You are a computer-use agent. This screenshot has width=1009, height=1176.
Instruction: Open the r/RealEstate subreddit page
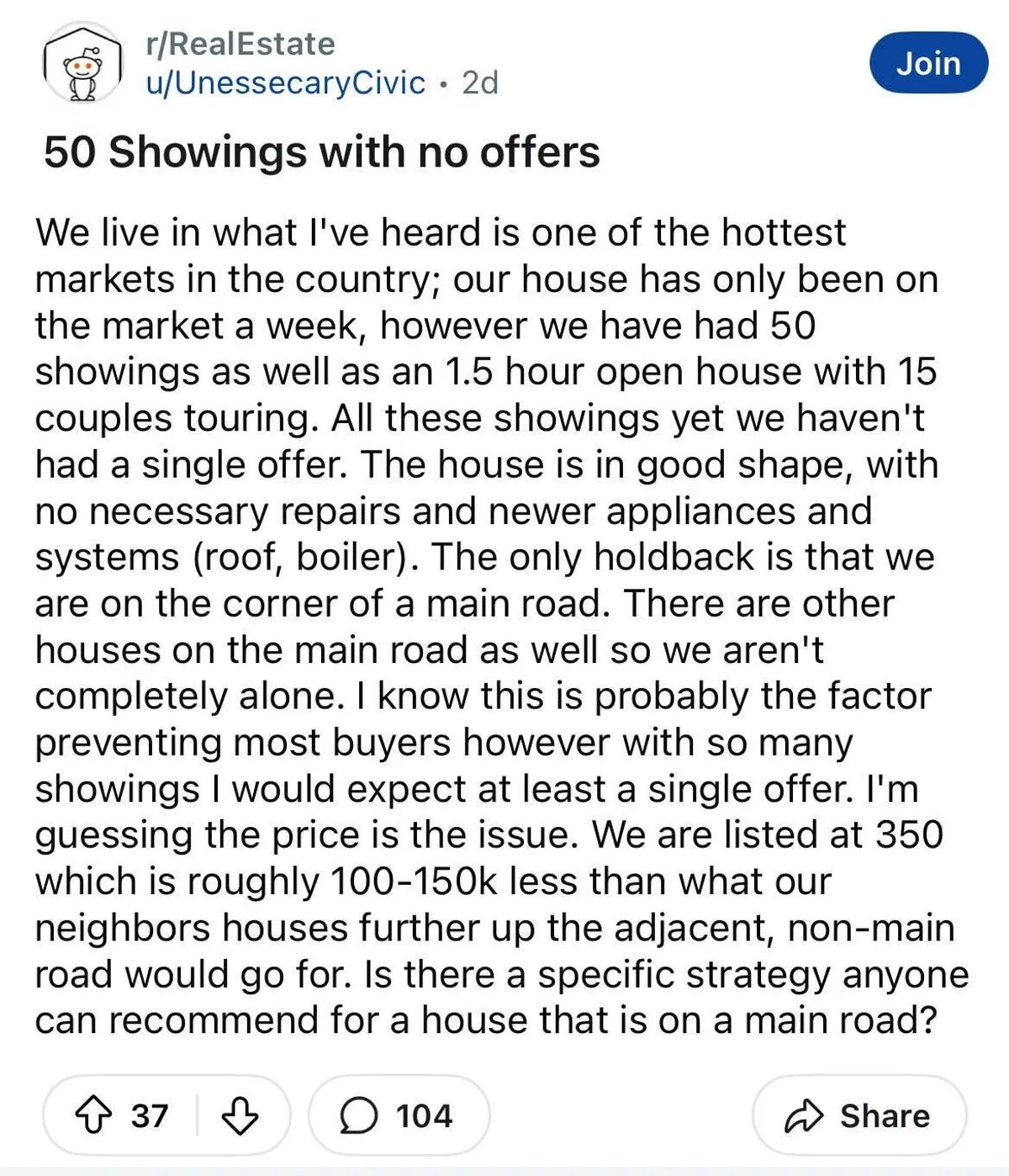pos(240,44)
